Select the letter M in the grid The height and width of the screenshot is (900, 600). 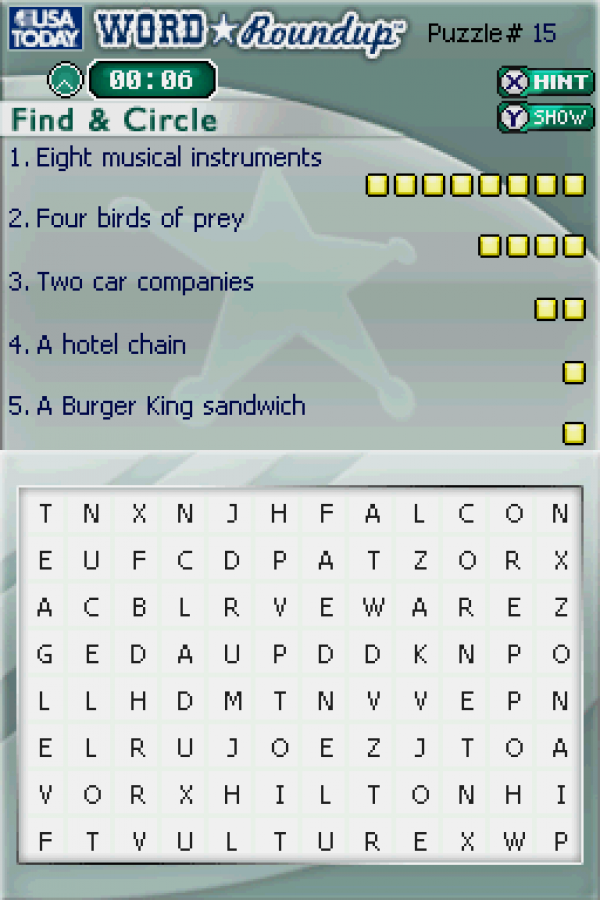coord(232,701)
